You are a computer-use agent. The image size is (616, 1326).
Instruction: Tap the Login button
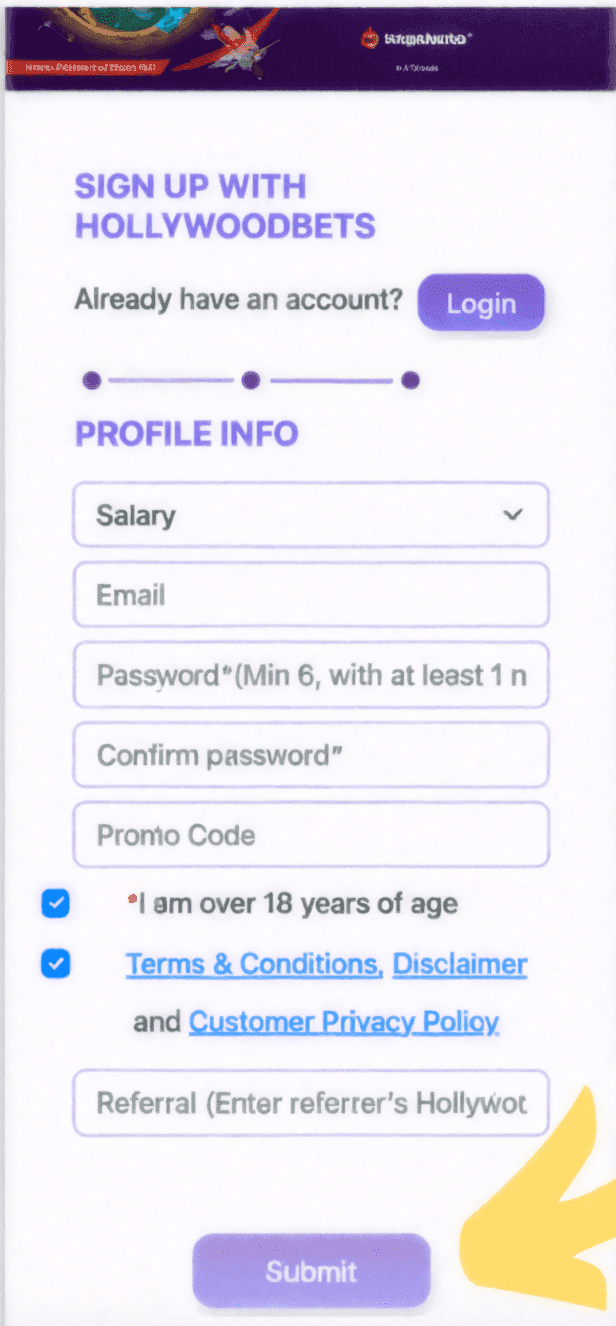tap(481, 303)
